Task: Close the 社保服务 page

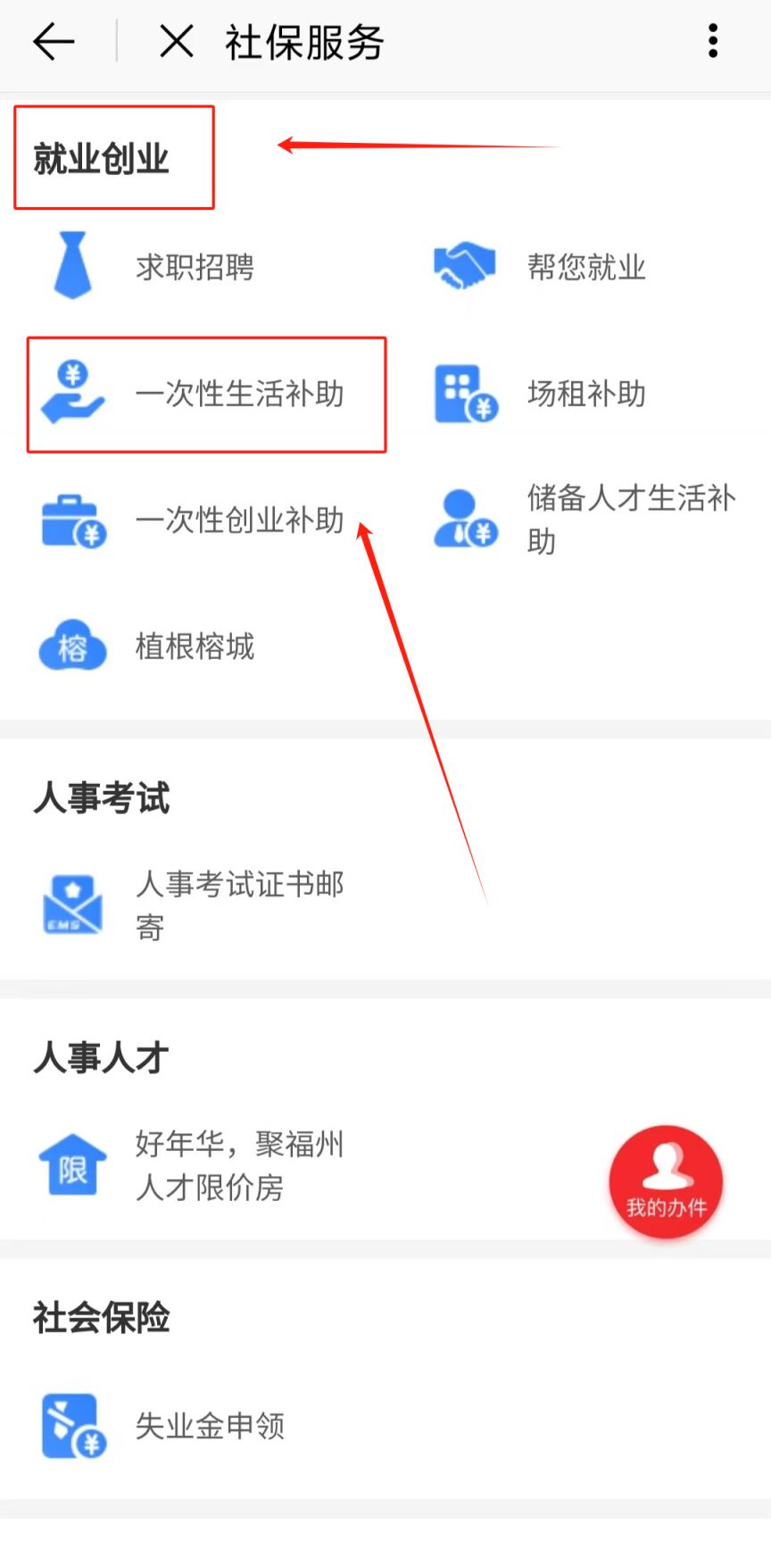Action: coord(177,42)
